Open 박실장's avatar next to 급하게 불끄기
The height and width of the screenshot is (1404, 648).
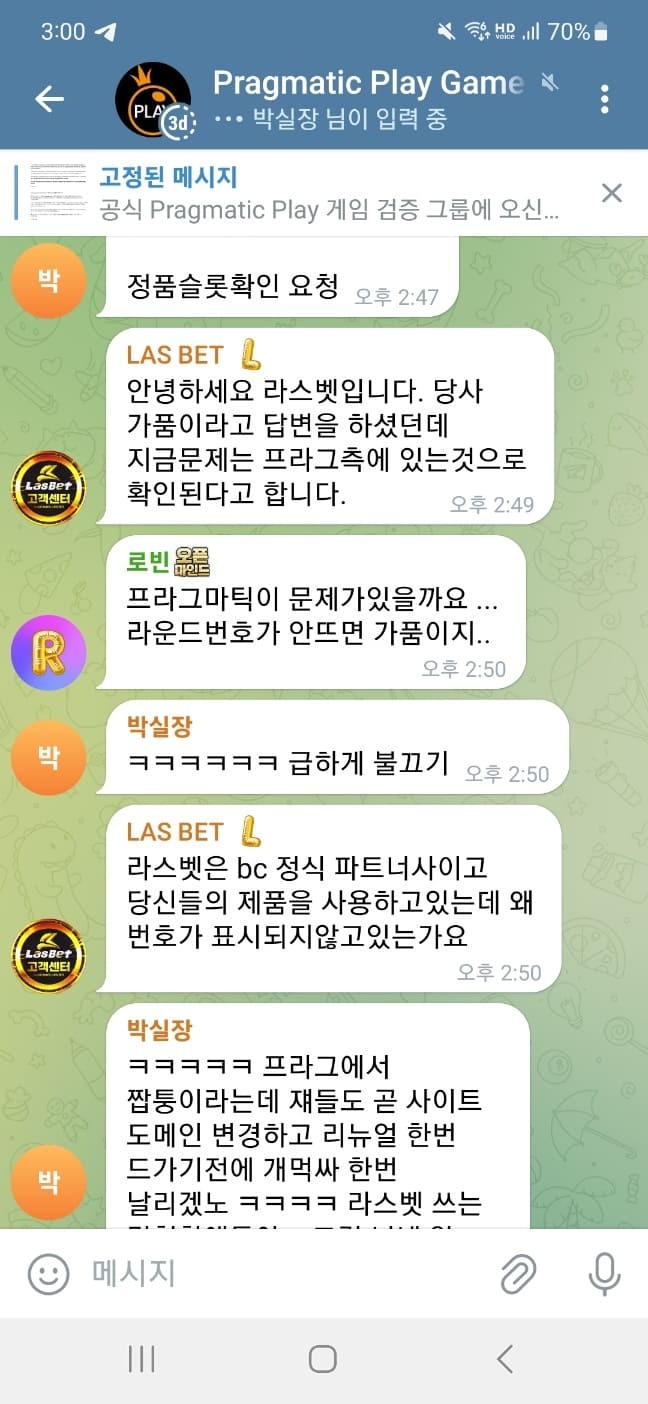click(48, 757)
